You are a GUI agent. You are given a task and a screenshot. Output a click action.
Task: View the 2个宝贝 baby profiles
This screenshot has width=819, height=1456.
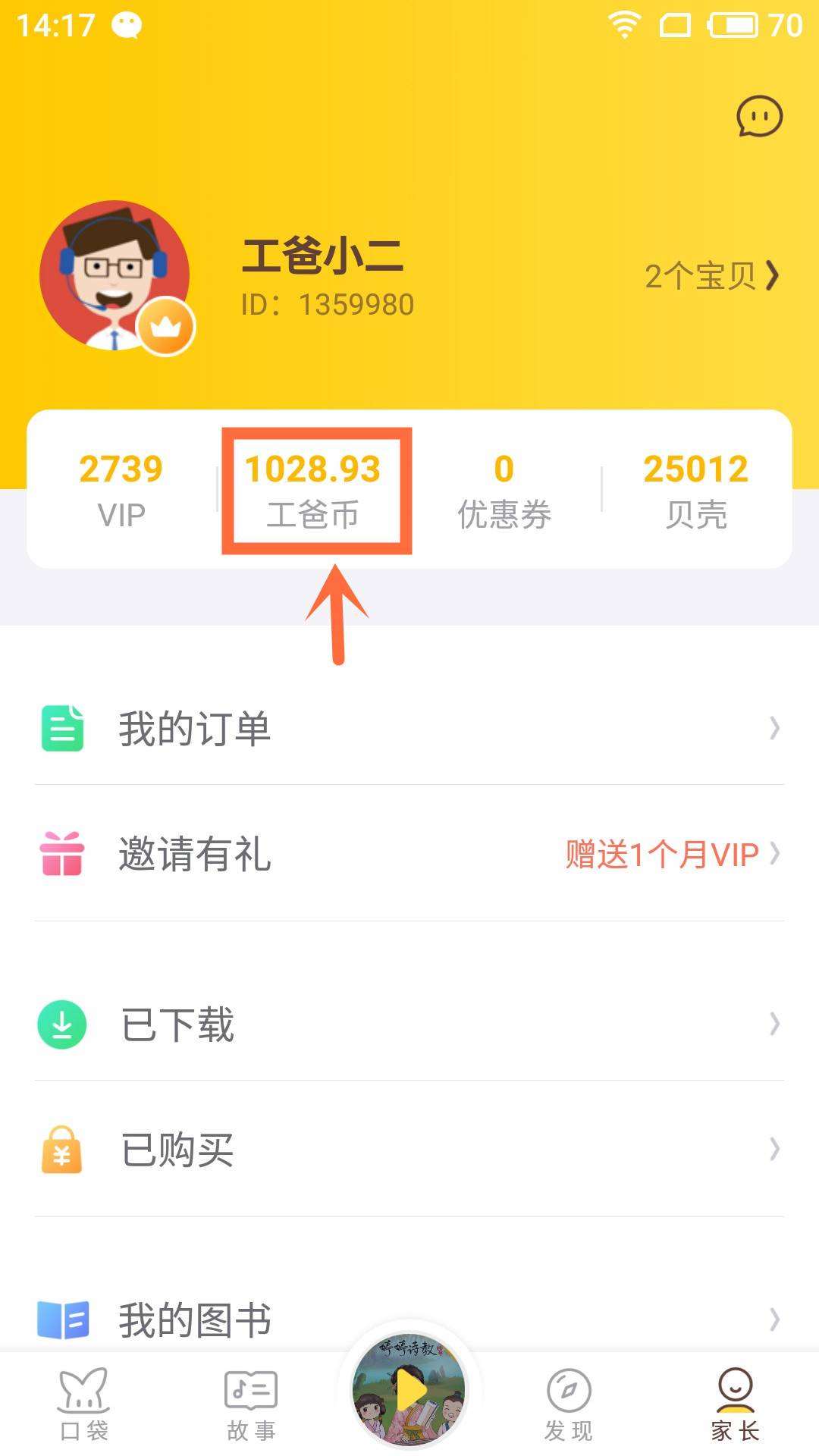(x=711, y=276)
